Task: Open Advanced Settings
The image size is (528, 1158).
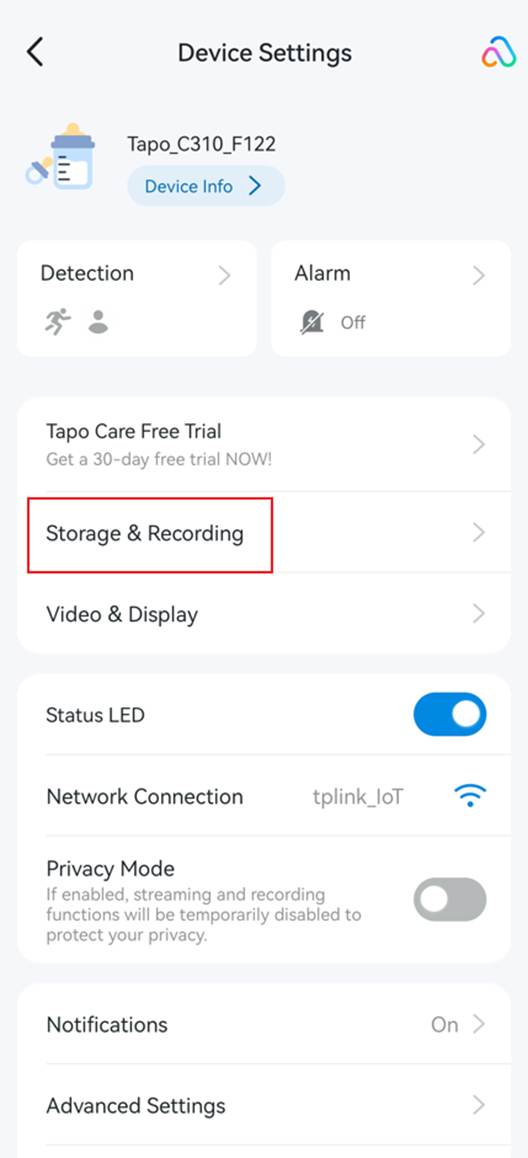Action: tap(264, 1106)
